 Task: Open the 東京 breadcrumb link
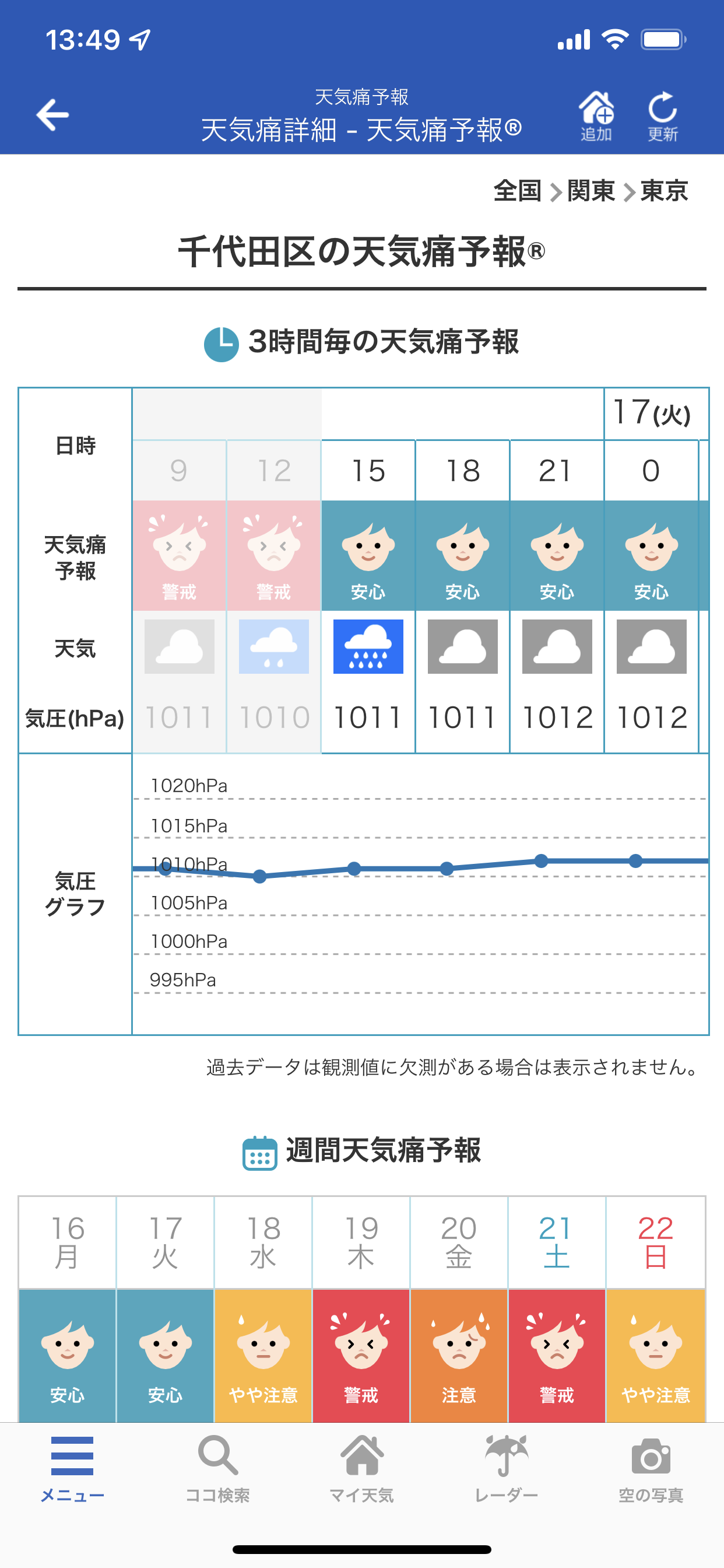click(x=665, y=191)
